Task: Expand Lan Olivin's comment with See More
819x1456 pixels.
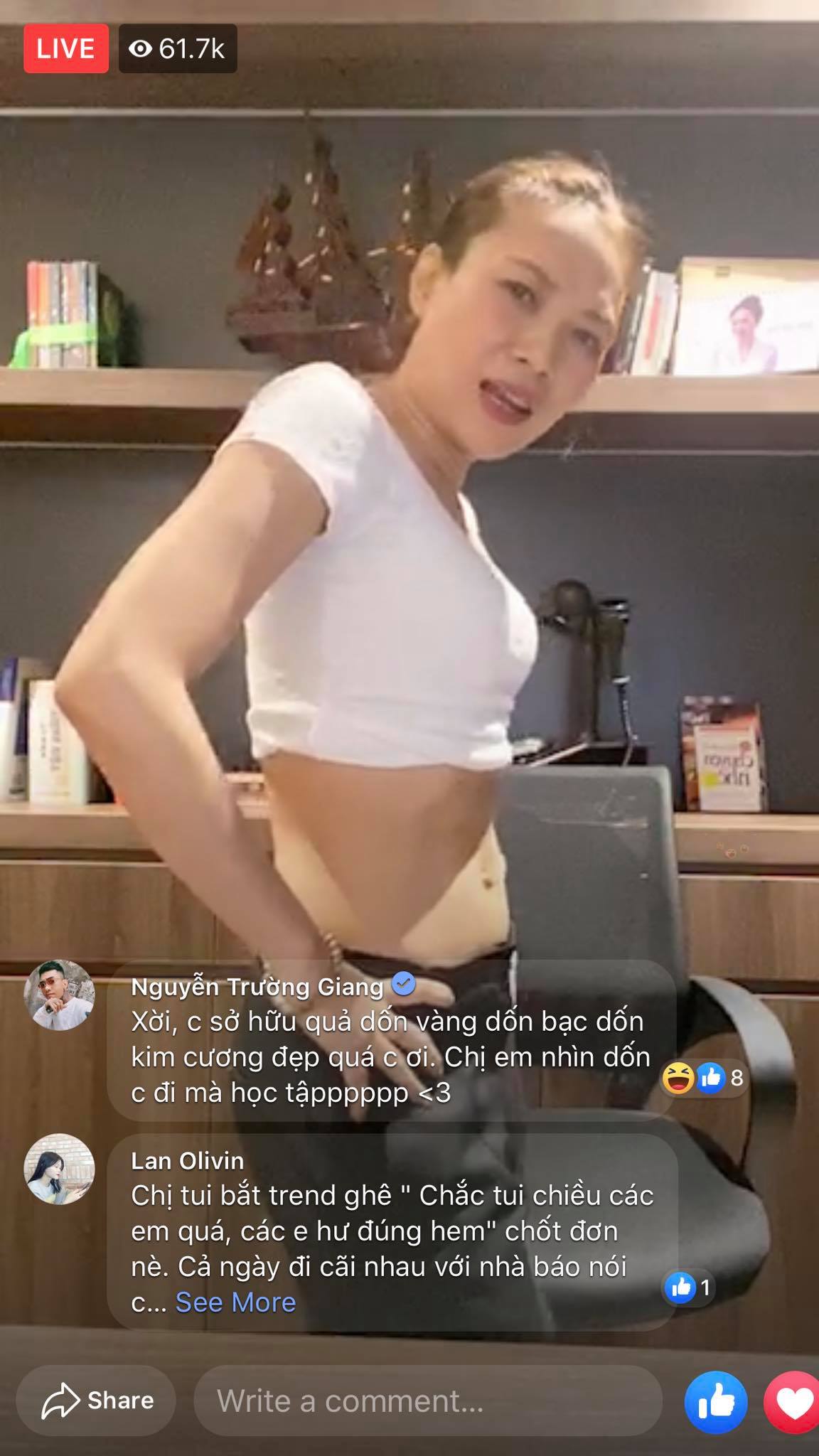Action: pyautogui.click(x=235, y=1302)
